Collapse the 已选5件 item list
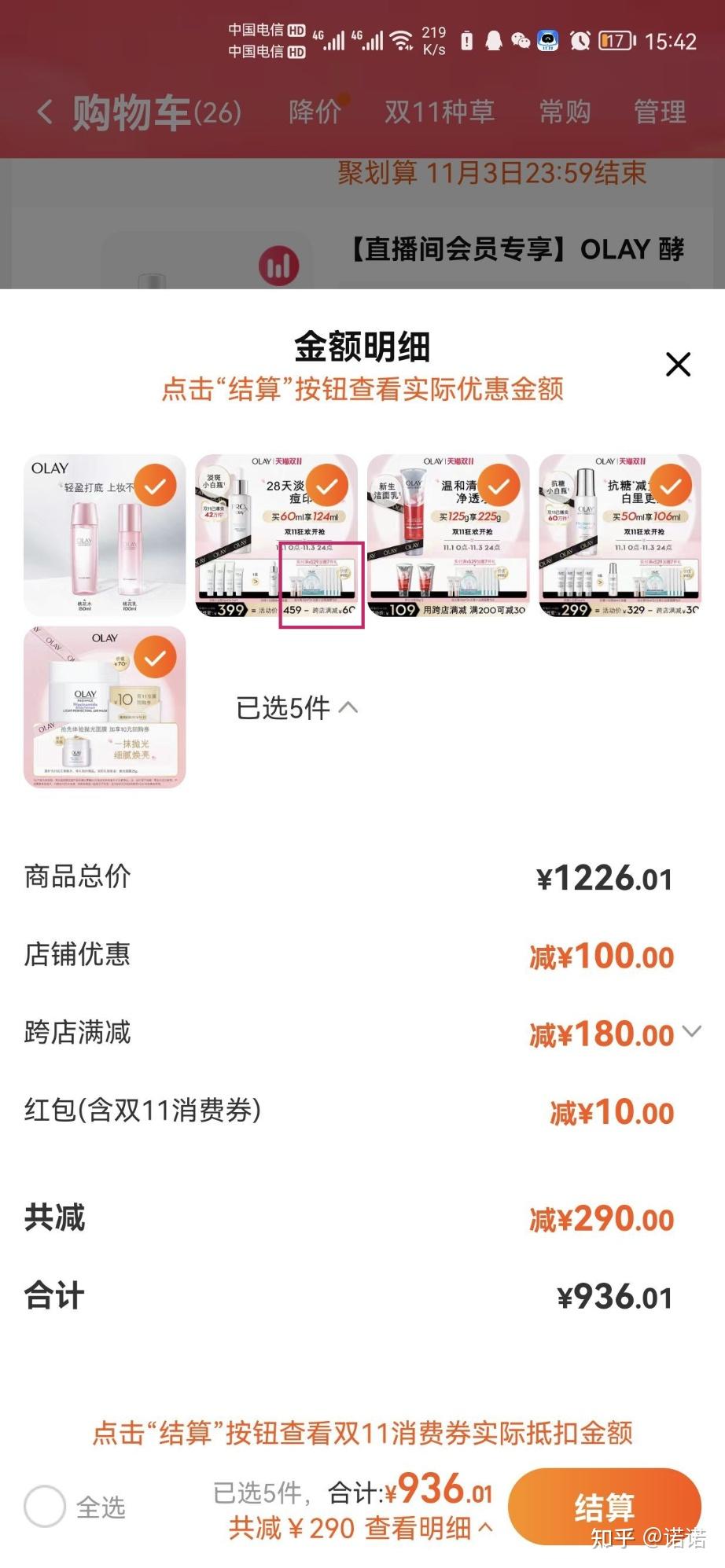This screenshot has height=1568, width=725. click(x=297, y=708)
